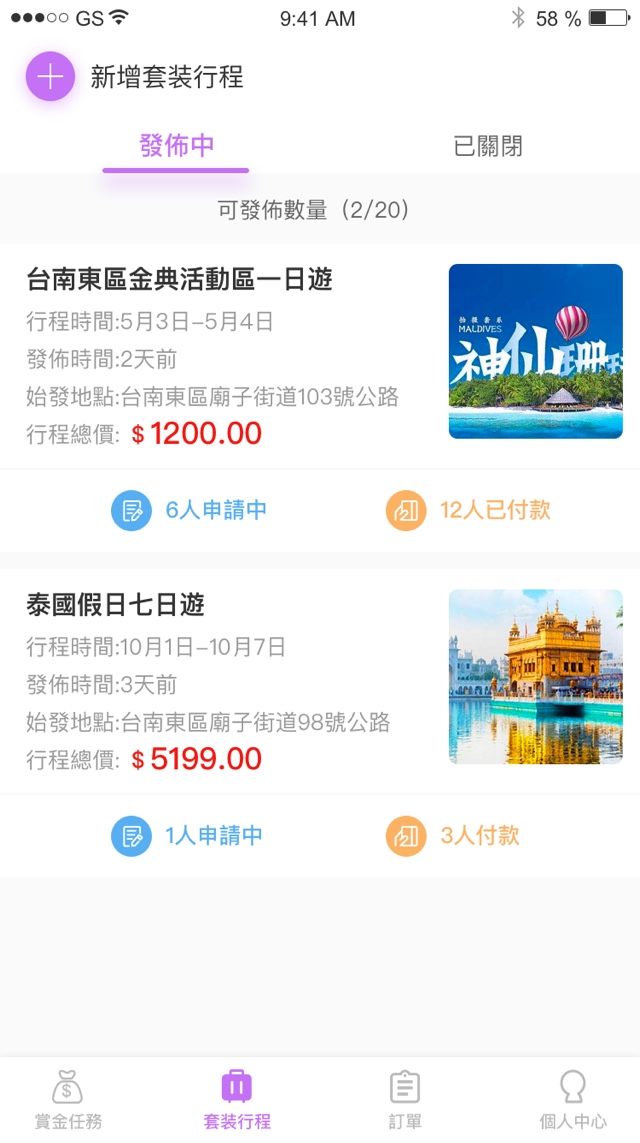This screenshot has height=1143, width=640.
Task: Switch to the 已關閉 tab
Action: pyautogui.click(x=487, y=147)
